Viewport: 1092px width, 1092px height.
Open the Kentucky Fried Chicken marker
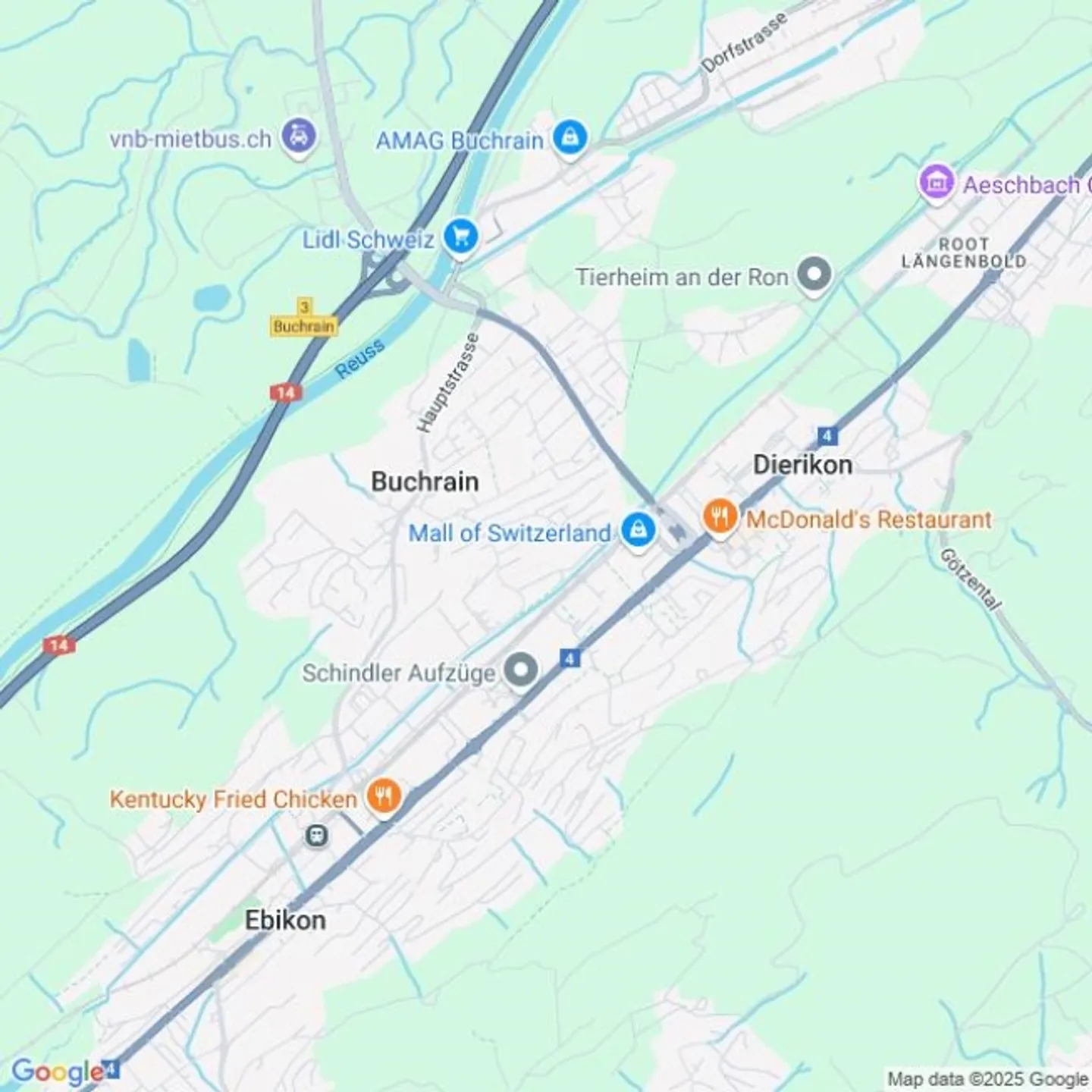click(384, 796)
